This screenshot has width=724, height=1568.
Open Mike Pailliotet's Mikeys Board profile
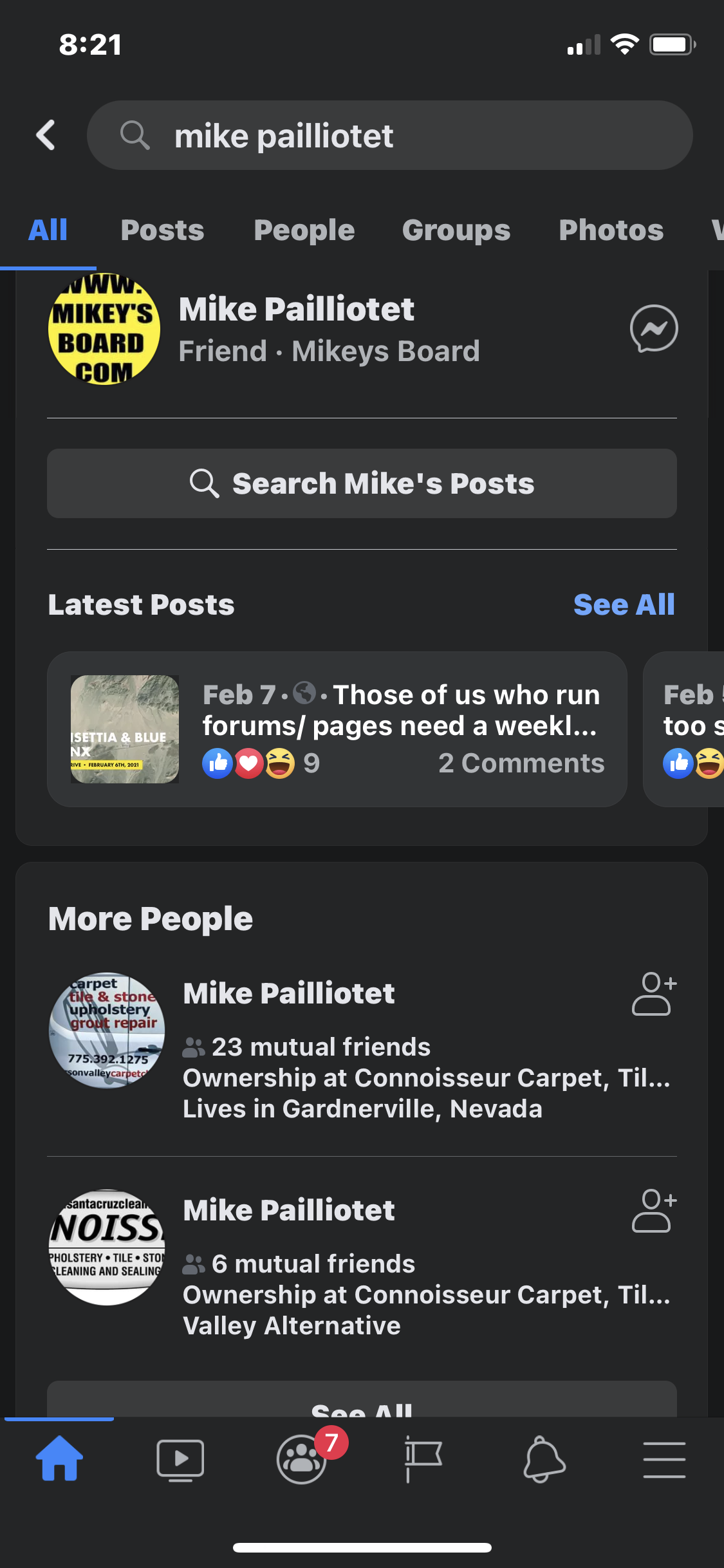296,329
